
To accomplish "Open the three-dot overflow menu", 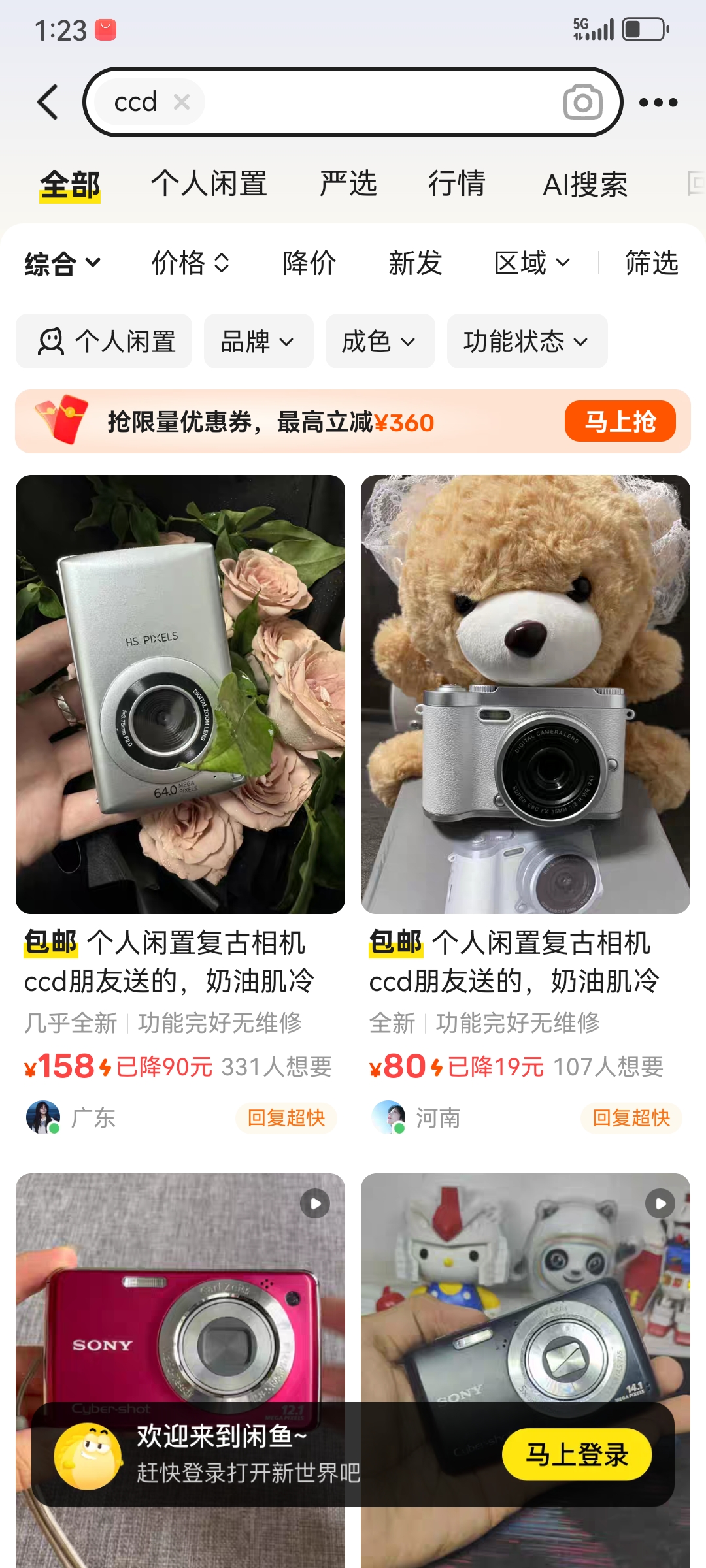I will click(658, 103).
